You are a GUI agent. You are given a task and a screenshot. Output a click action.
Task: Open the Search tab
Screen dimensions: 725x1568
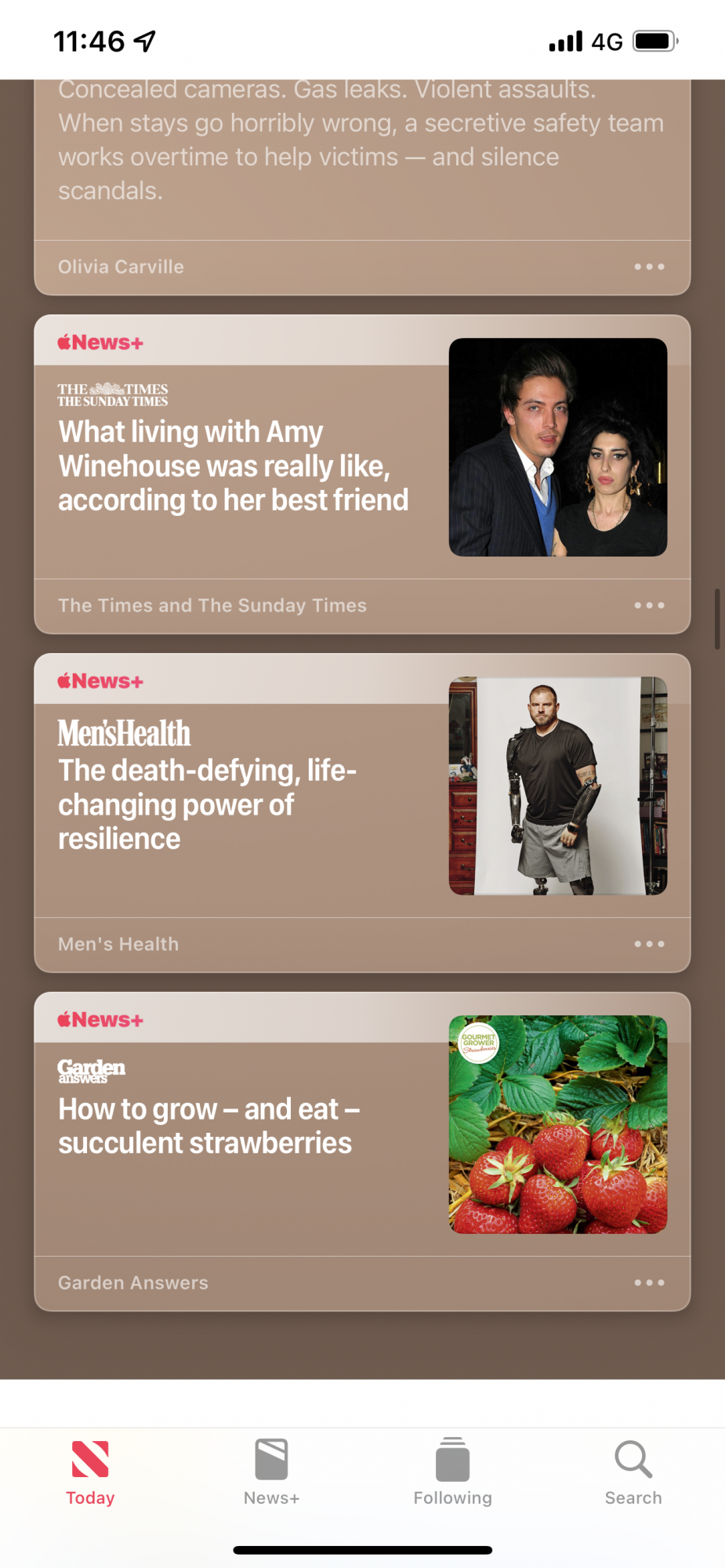point(633,1472)
